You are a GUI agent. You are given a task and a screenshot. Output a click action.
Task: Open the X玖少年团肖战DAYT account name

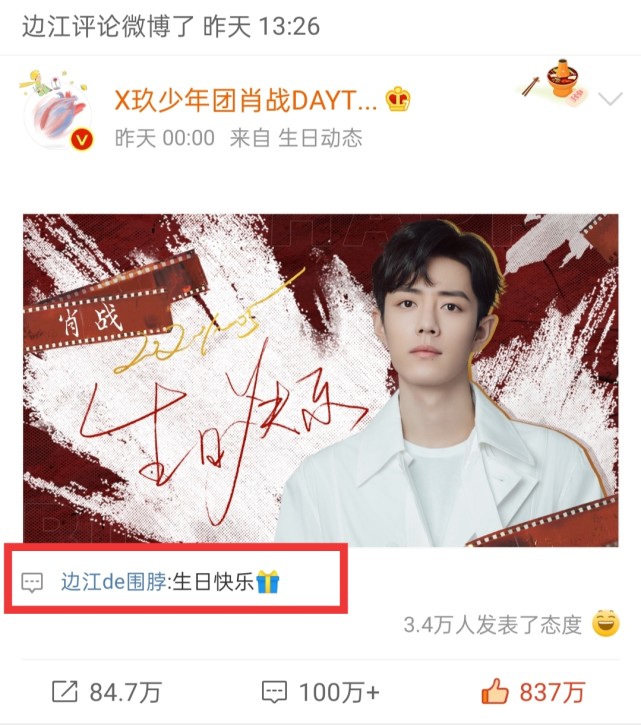(x=247, y=99)
